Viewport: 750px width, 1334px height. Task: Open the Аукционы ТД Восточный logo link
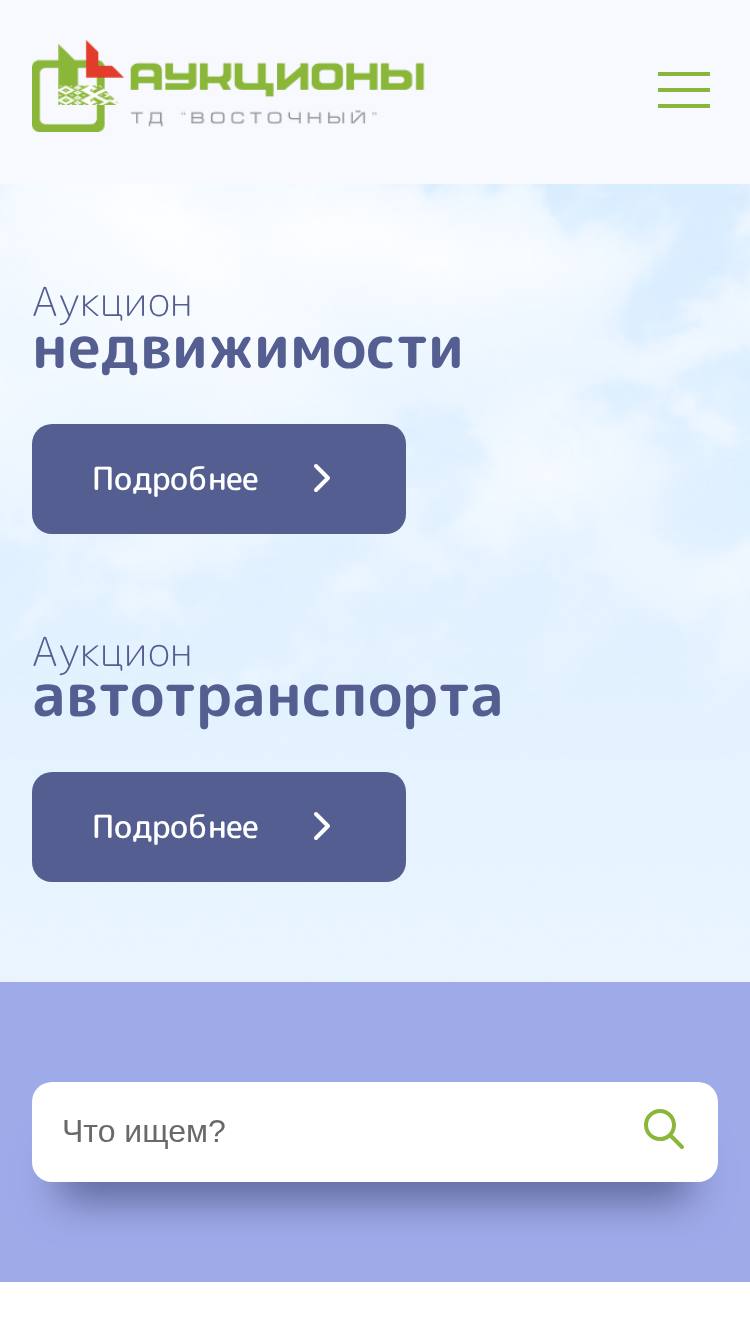pos(228,86)
